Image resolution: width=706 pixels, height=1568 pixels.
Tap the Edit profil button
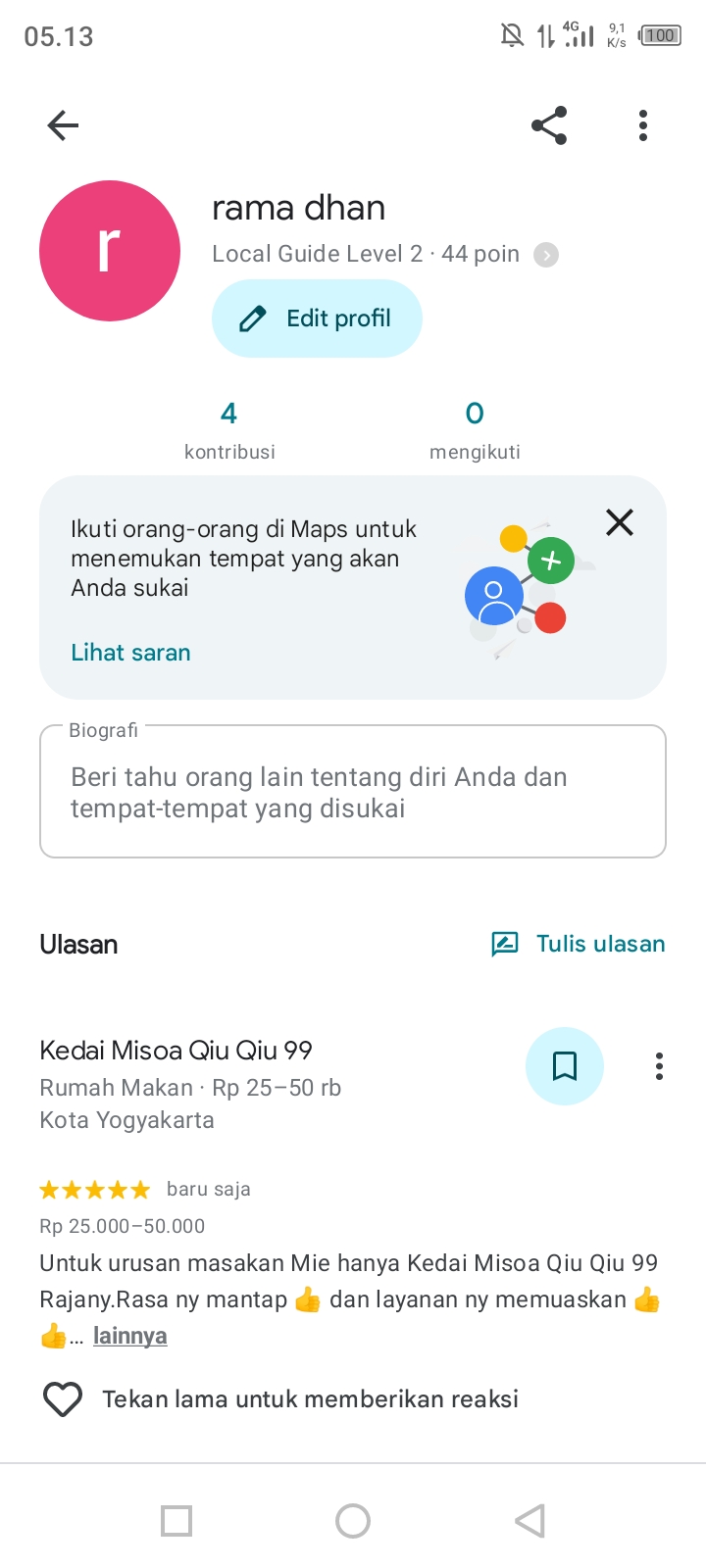point(317,318)
